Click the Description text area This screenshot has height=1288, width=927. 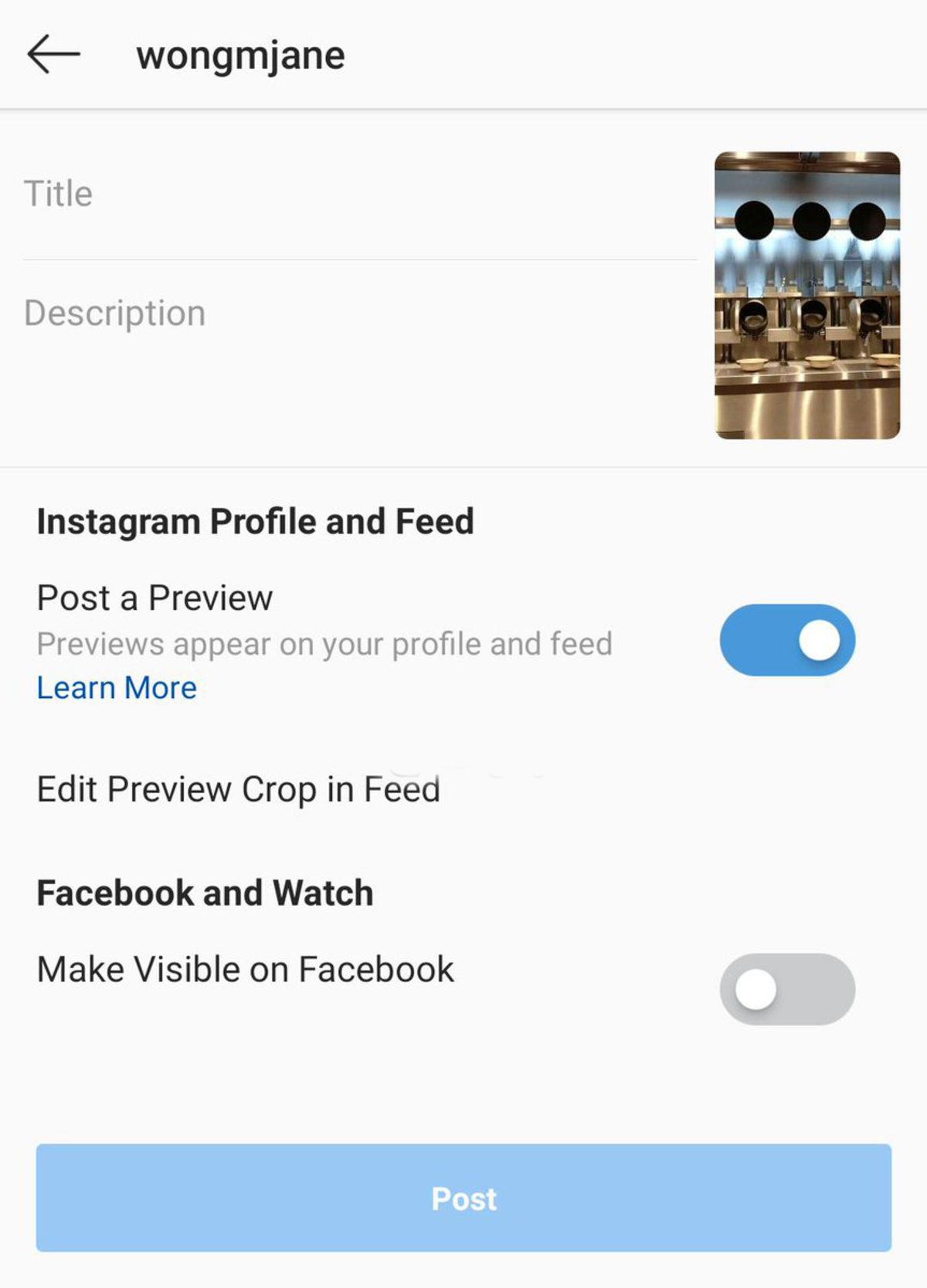click(309, 313)
